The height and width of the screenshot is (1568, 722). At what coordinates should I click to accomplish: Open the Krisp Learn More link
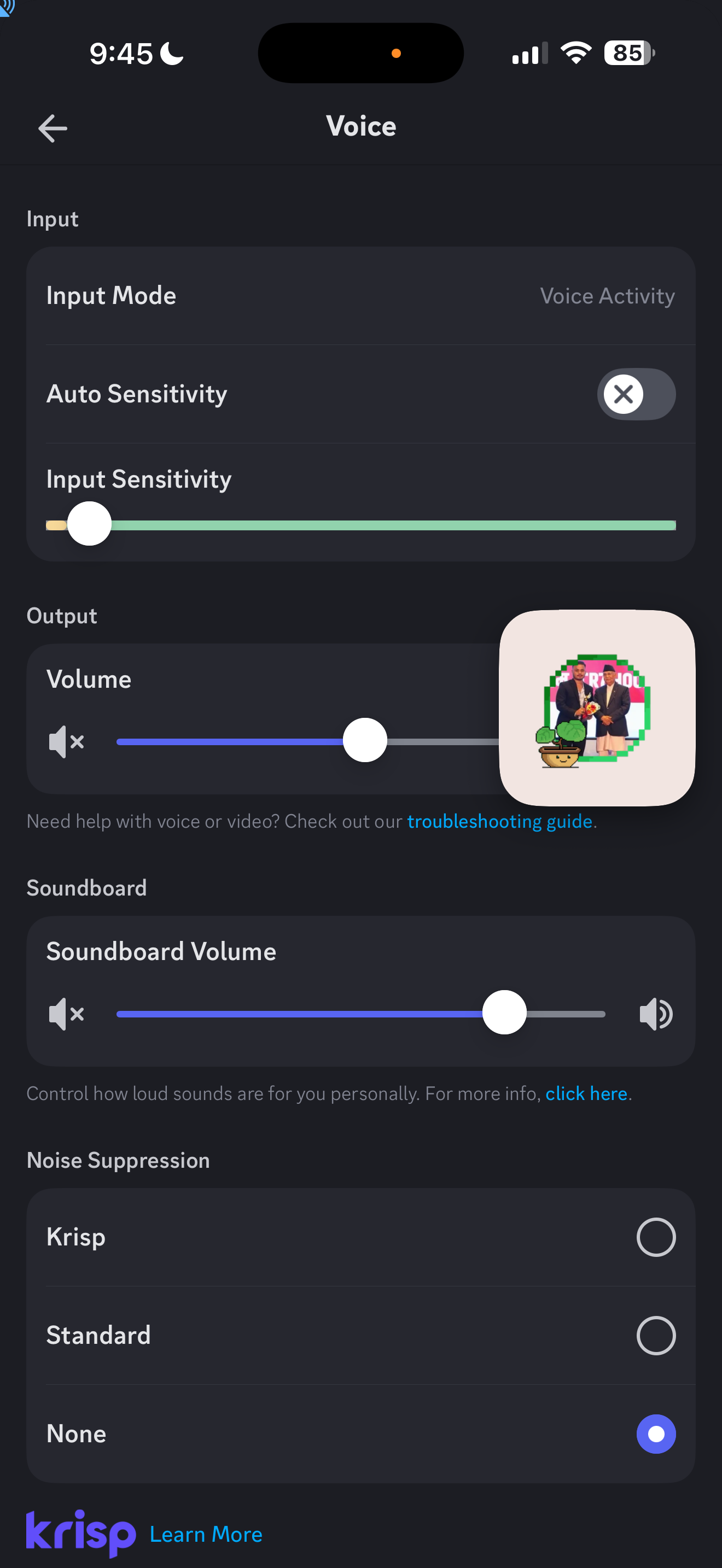coord(206,1534)
